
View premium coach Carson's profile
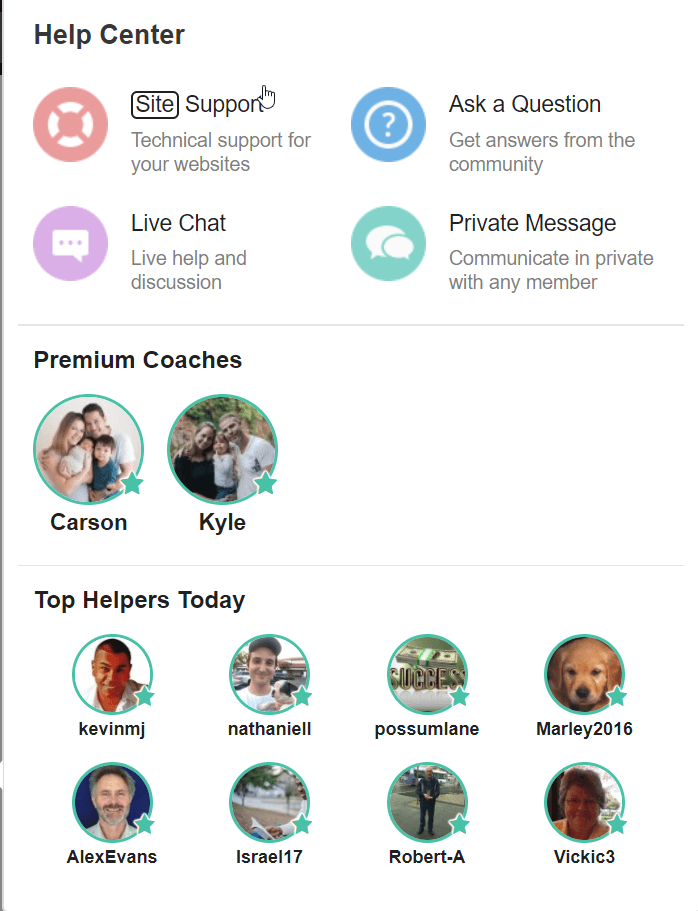coord(88,449)
